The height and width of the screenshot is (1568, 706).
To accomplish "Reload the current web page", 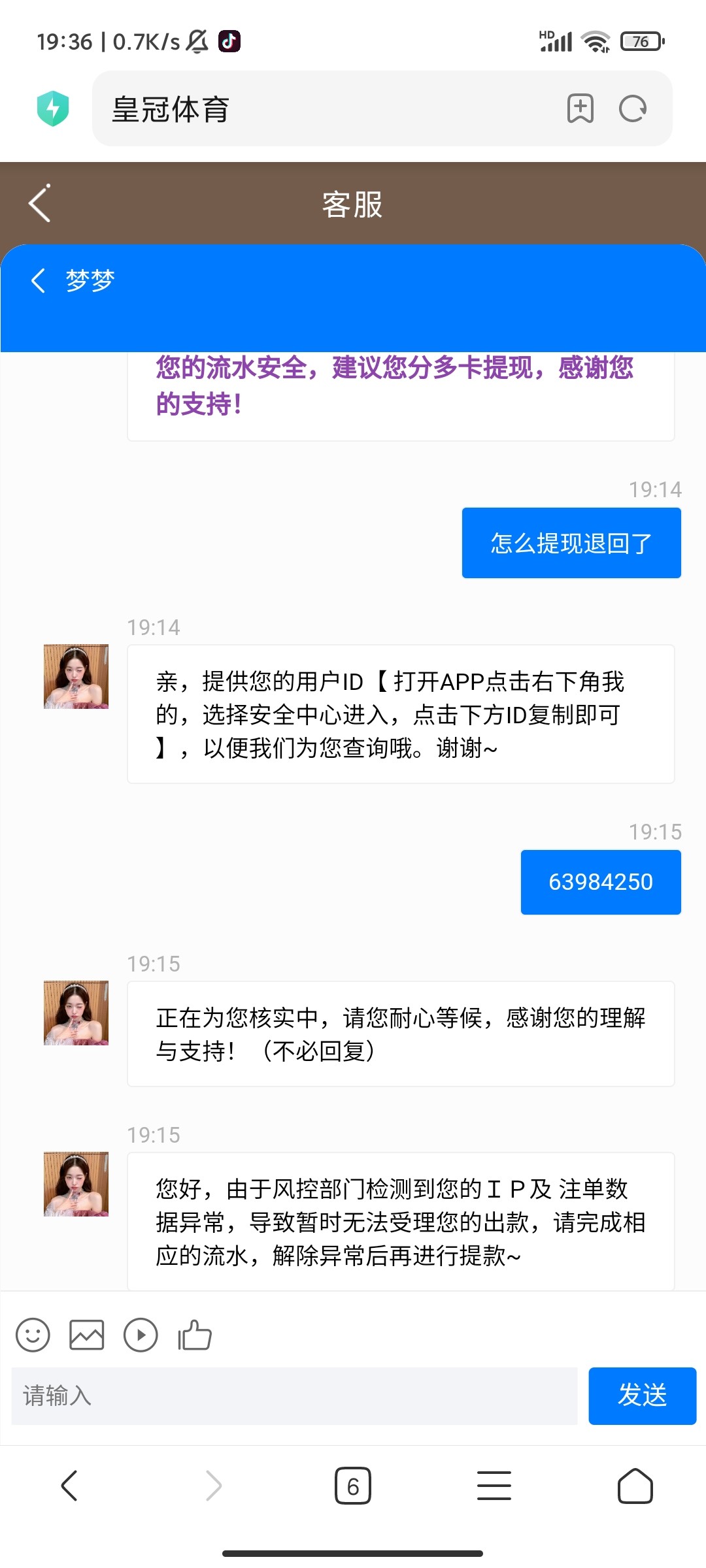I will 632,108.
